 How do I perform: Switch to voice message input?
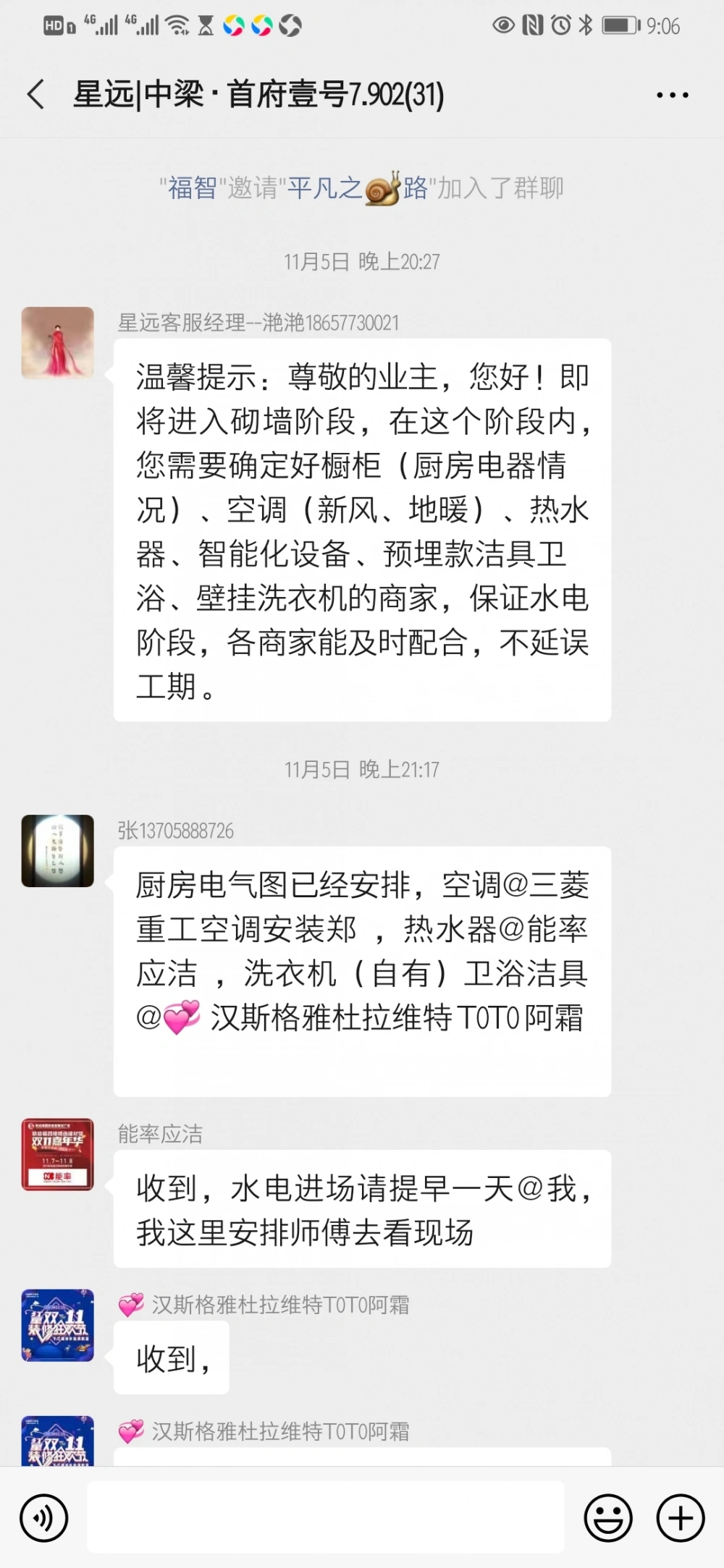click(x=44, y=1518)
